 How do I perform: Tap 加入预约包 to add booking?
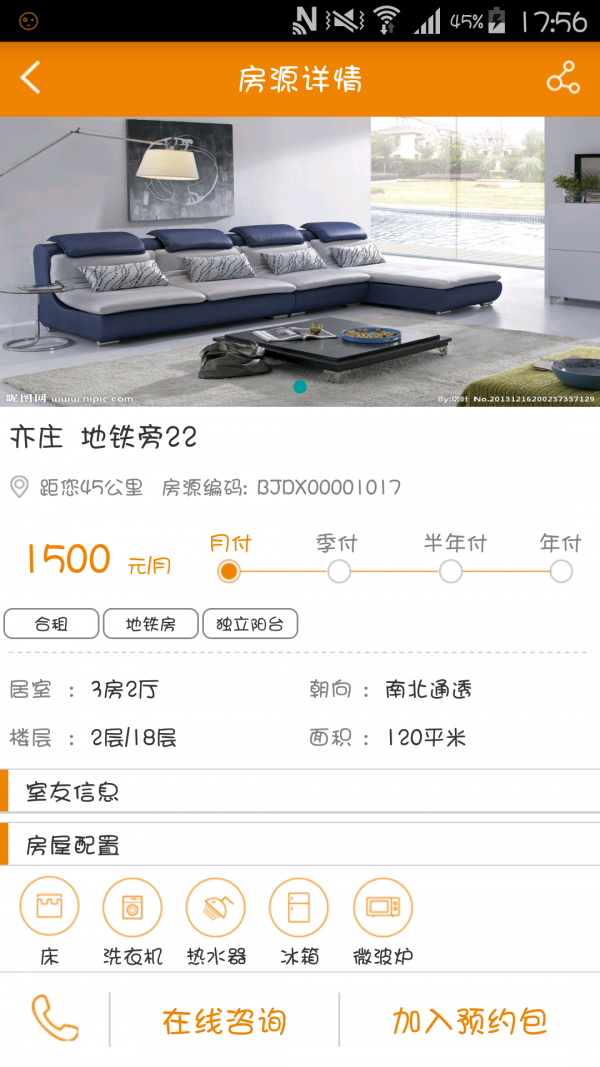(469, 1021)
